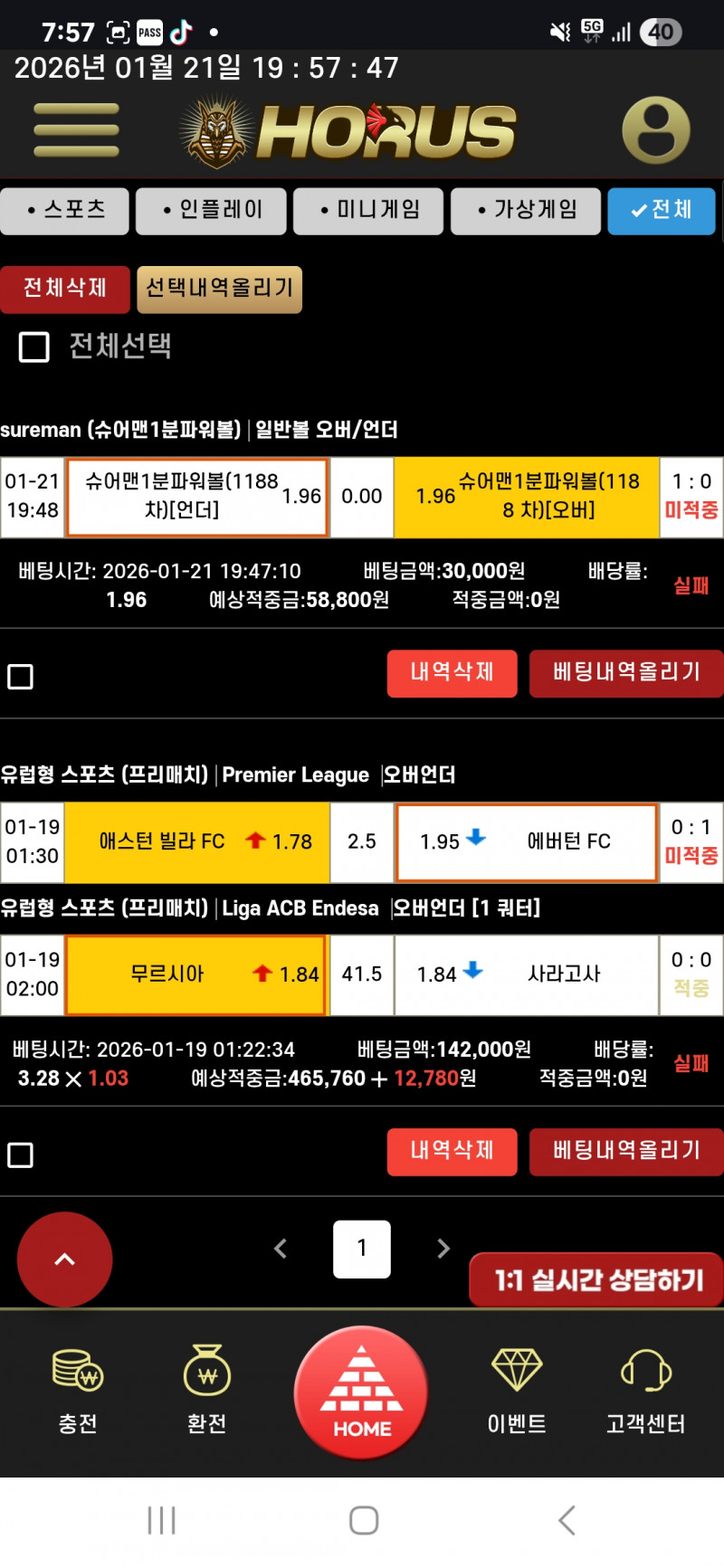Switch to the 인플레이 tab

tap(211, 211)
